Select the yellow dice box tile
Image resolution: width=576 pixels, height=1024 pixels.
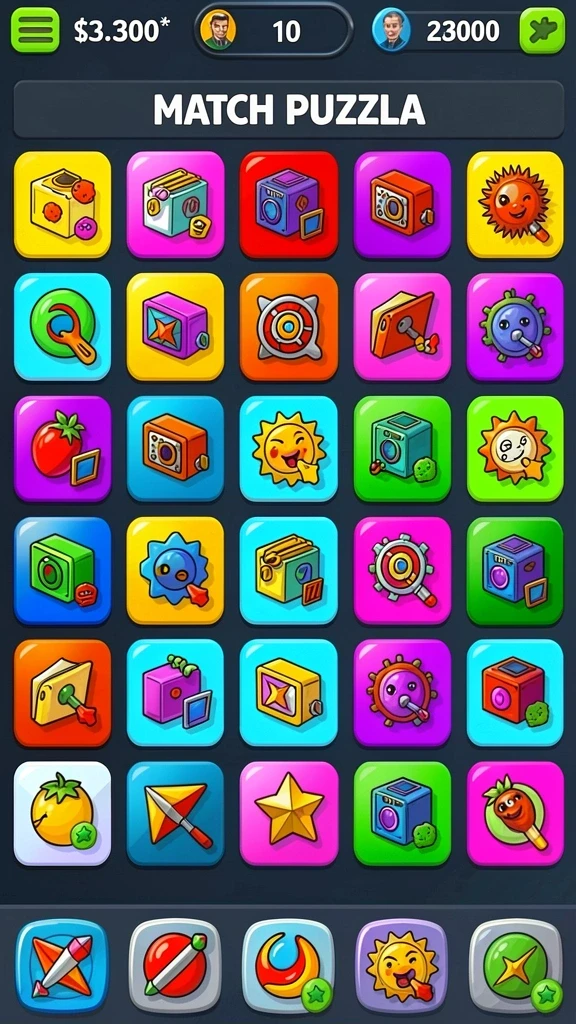pos(62,204)
